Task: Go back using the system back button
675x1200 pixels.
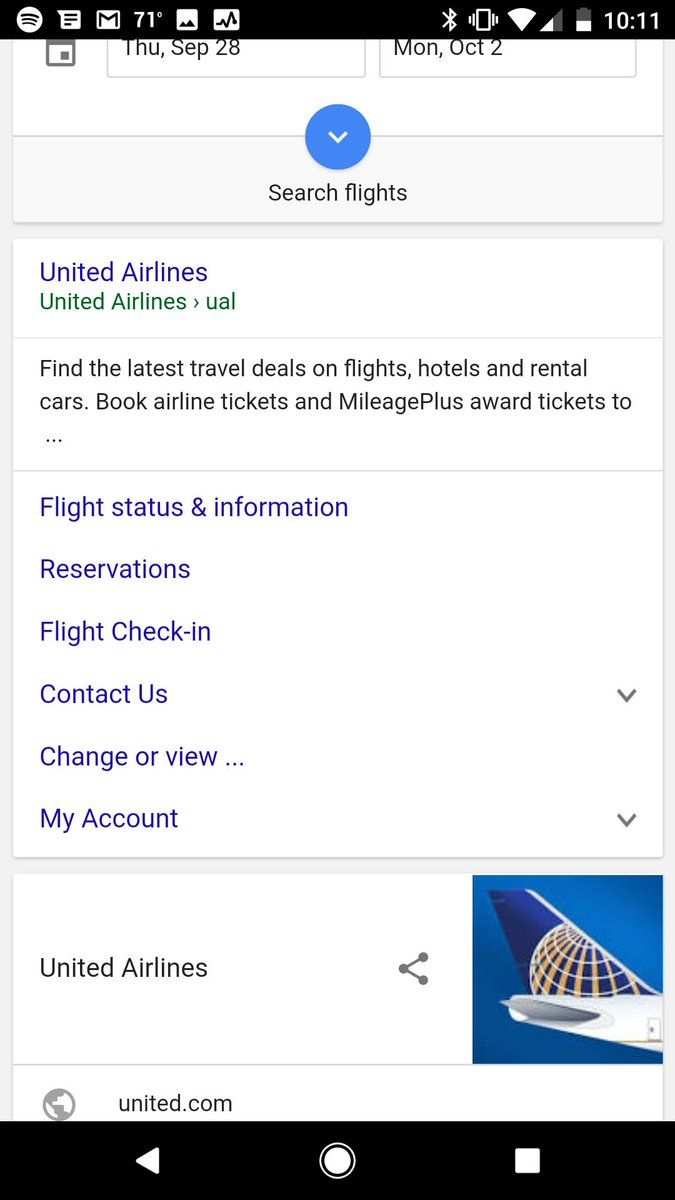Action: click(x=148, y=1160)
